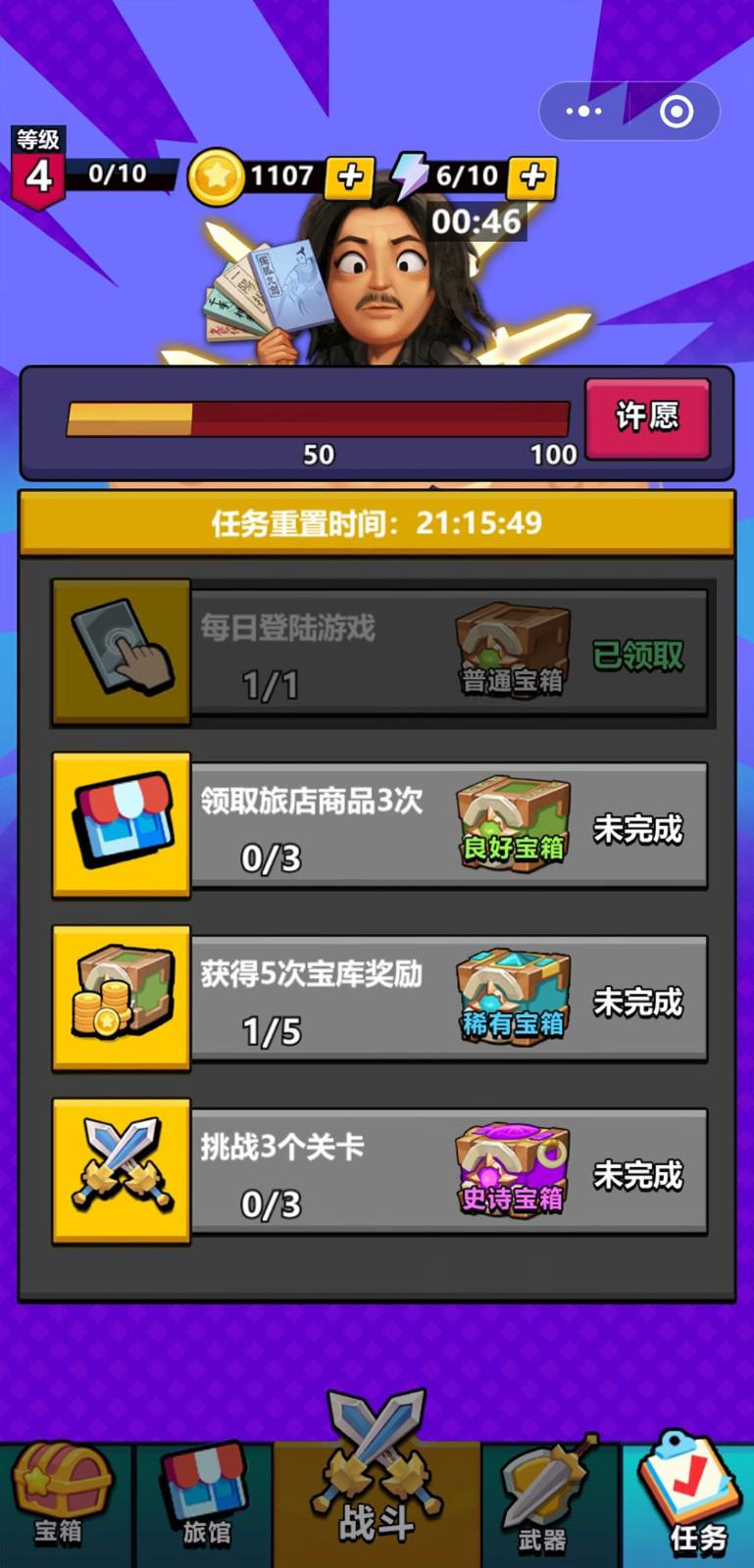Open the 领取旅店商品3次 task row
This screenshot has height=1568, width=754.
pyautogui.click(x=379, y=826)
